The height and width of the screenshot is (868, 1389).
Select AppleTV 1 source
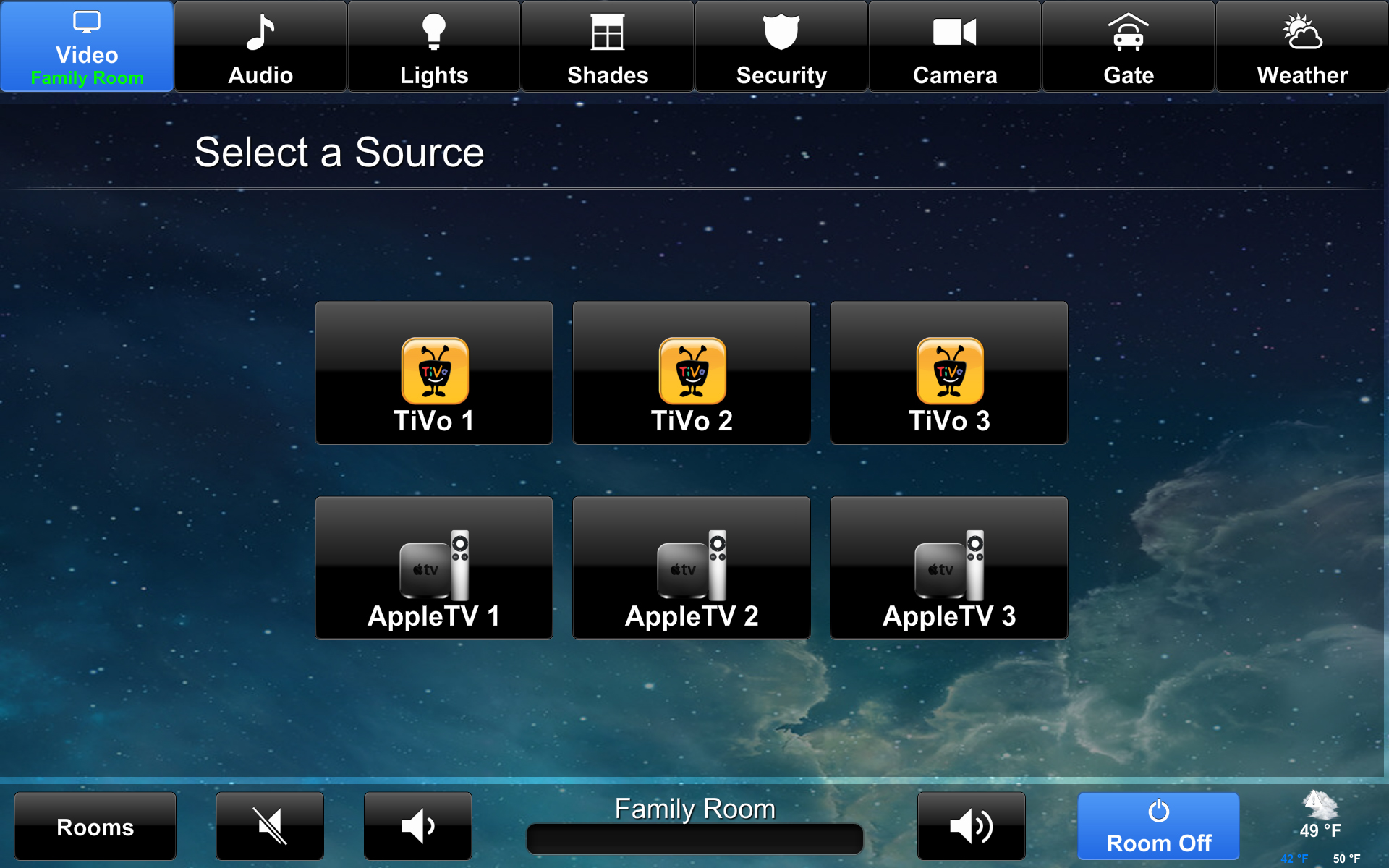click(434, 568)
